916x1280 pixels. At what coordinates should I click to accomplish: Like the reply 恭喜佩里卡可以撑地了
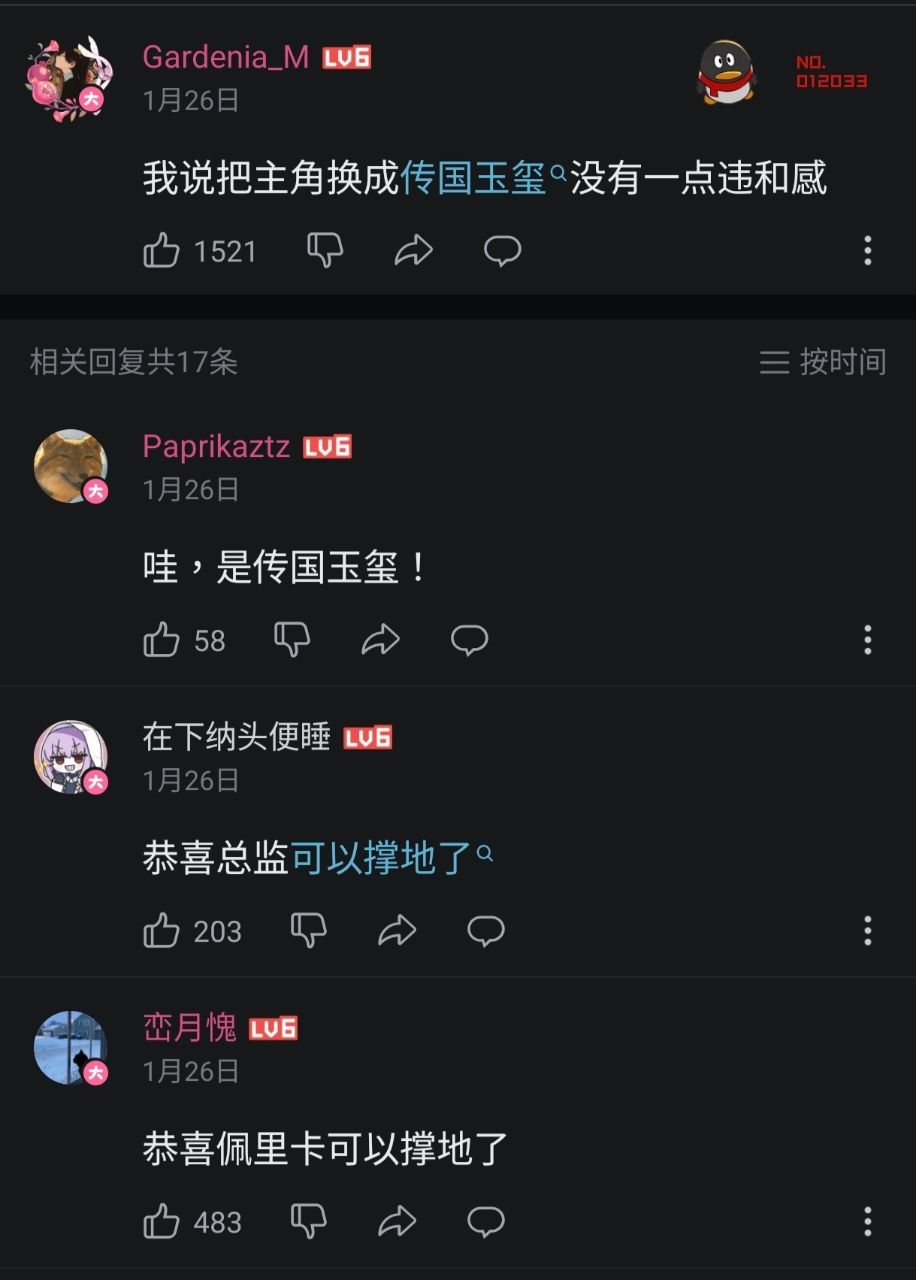(x=163, y=1221)
